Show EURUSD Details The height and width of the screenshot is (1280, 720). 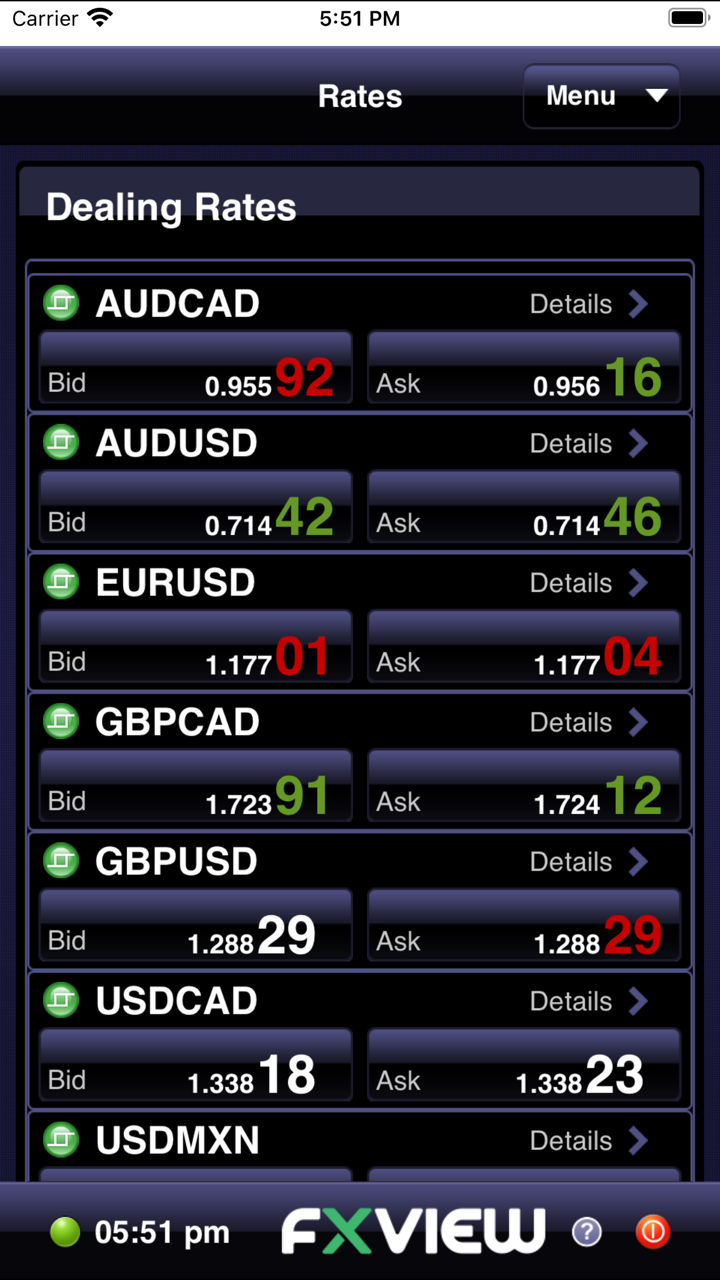pyautogui.click(x=589, y=583)
